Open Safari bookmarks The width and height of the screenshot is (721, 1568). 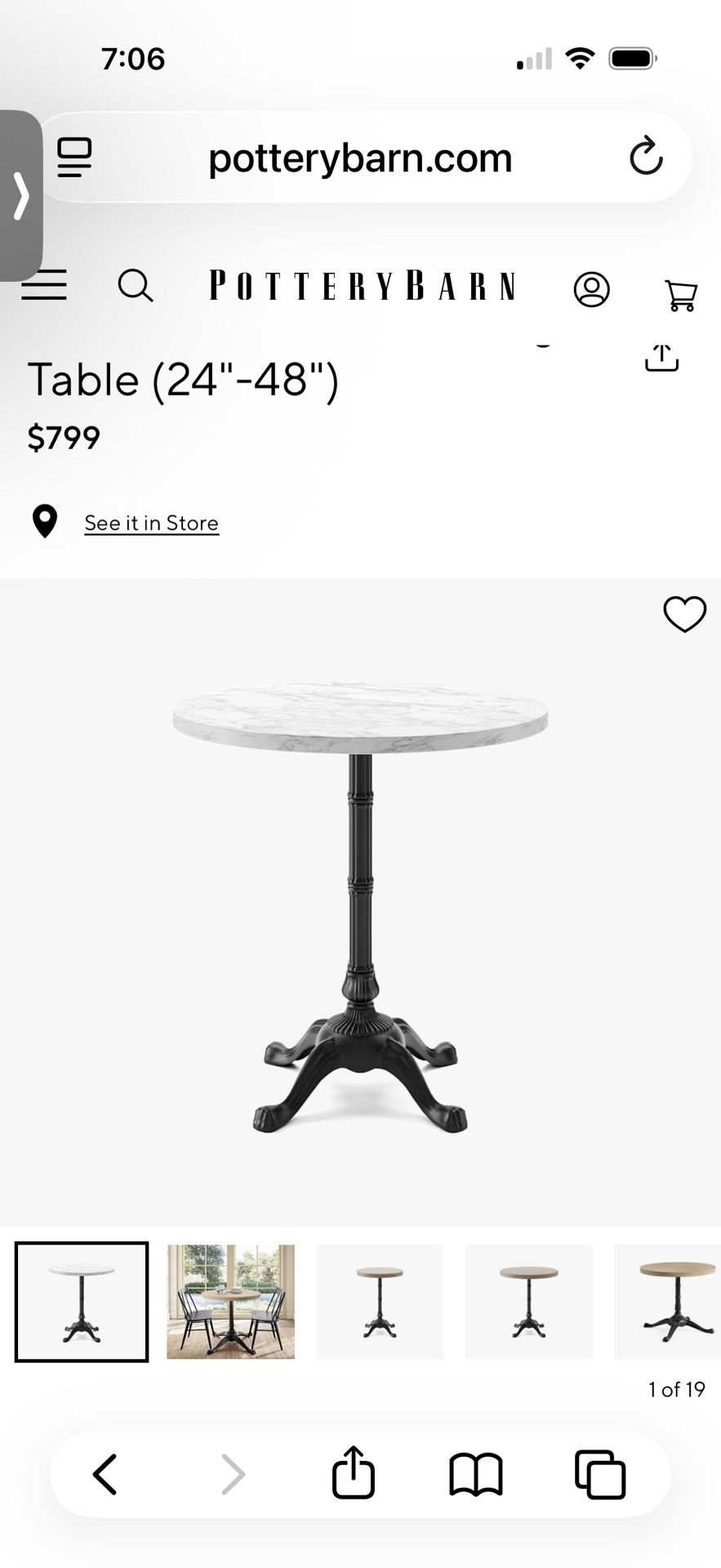tap(476, 1474)
